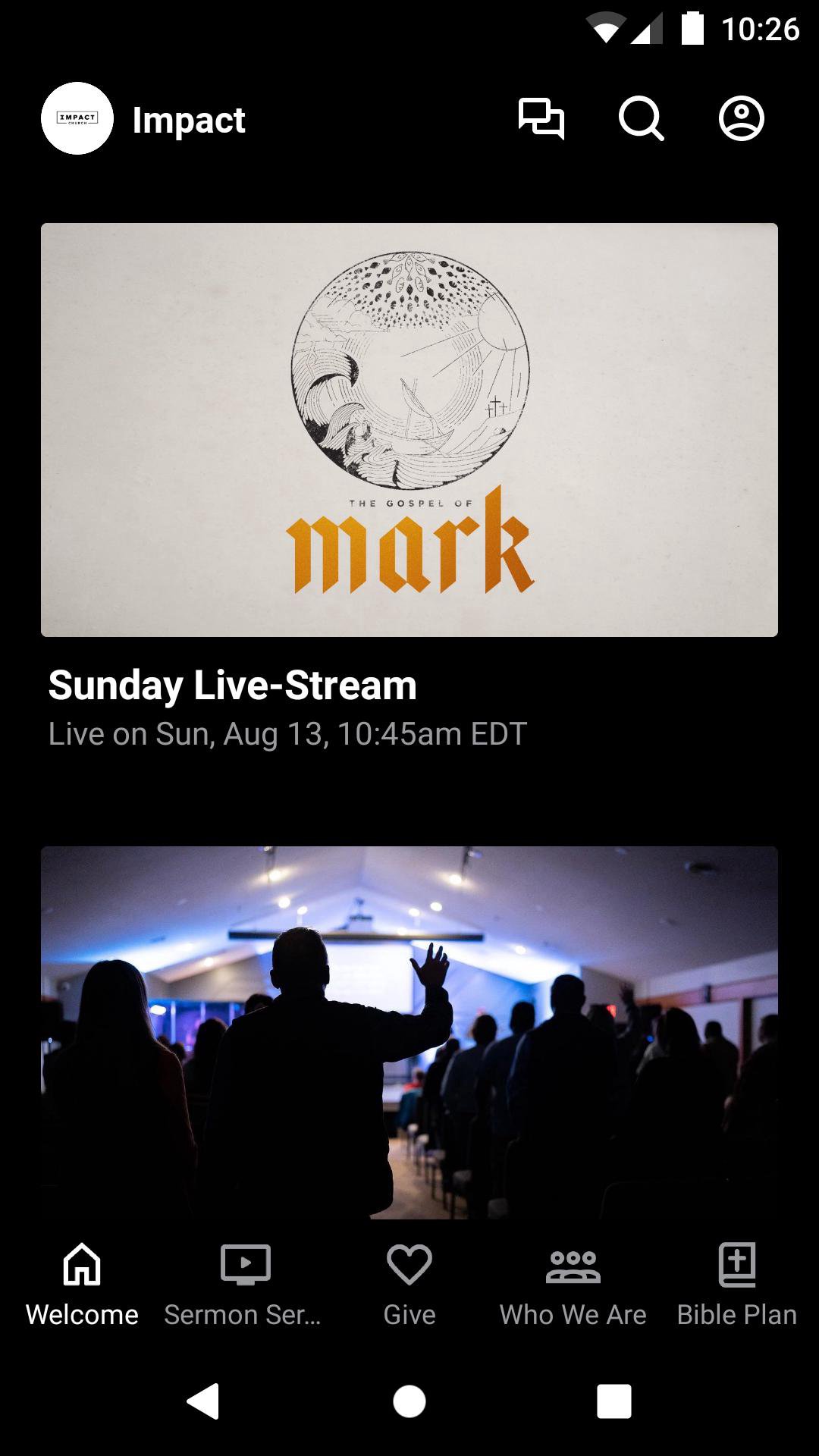Go to the device home screen
819x1456 pixels.
click(409, 1401)
